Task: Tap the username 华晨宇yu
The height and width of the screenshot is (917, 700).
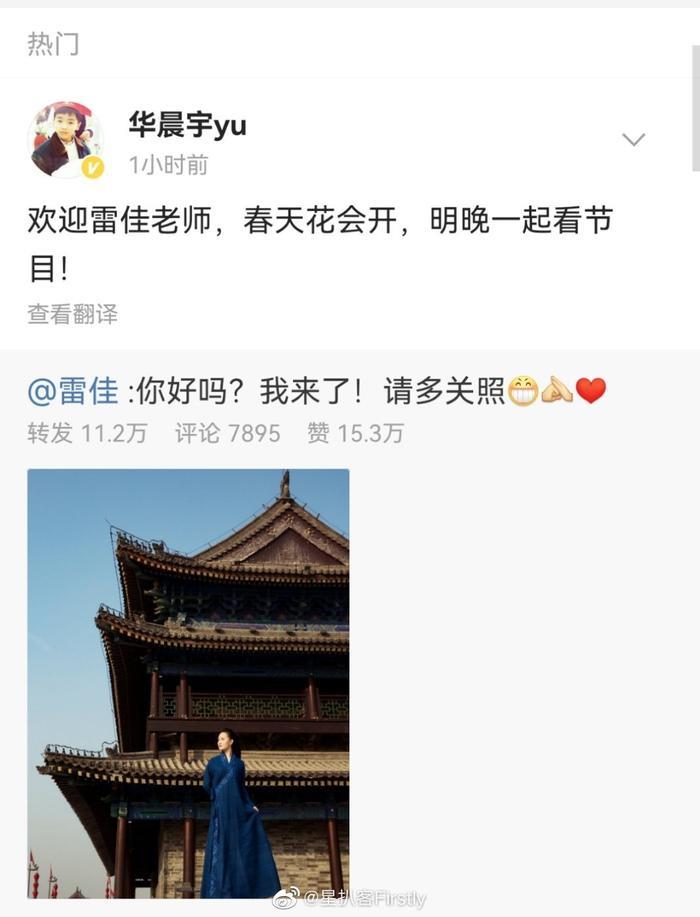Action: [187, 126]
